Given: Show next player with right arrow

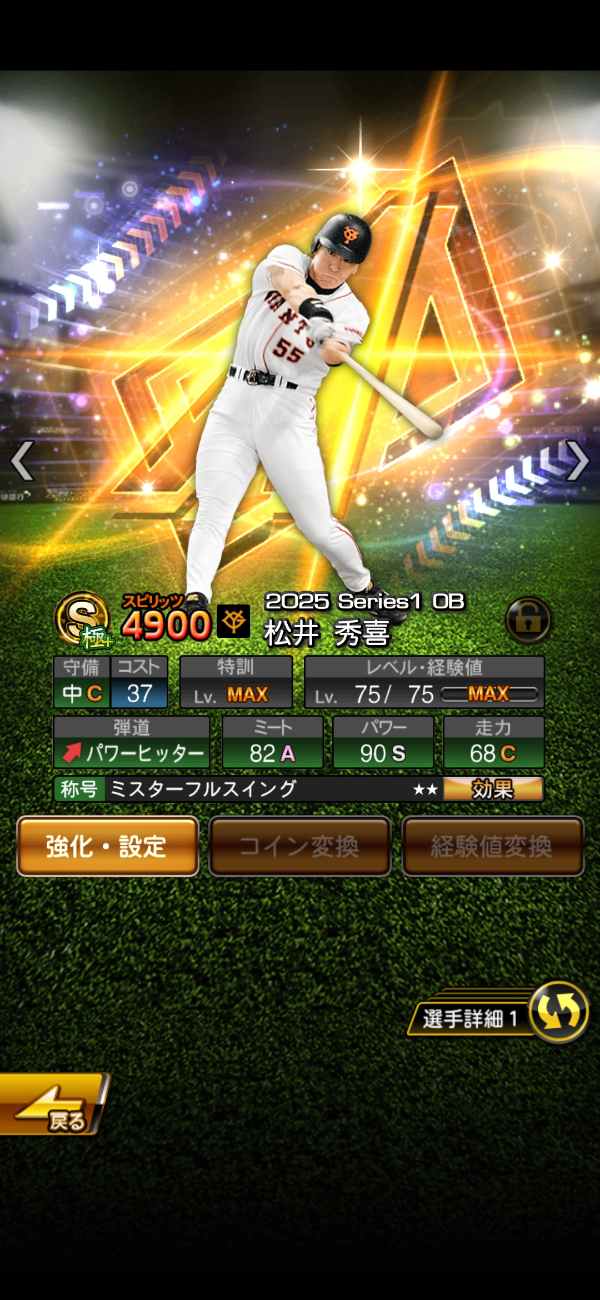Looking at the screenshot, I should (578, 461).
